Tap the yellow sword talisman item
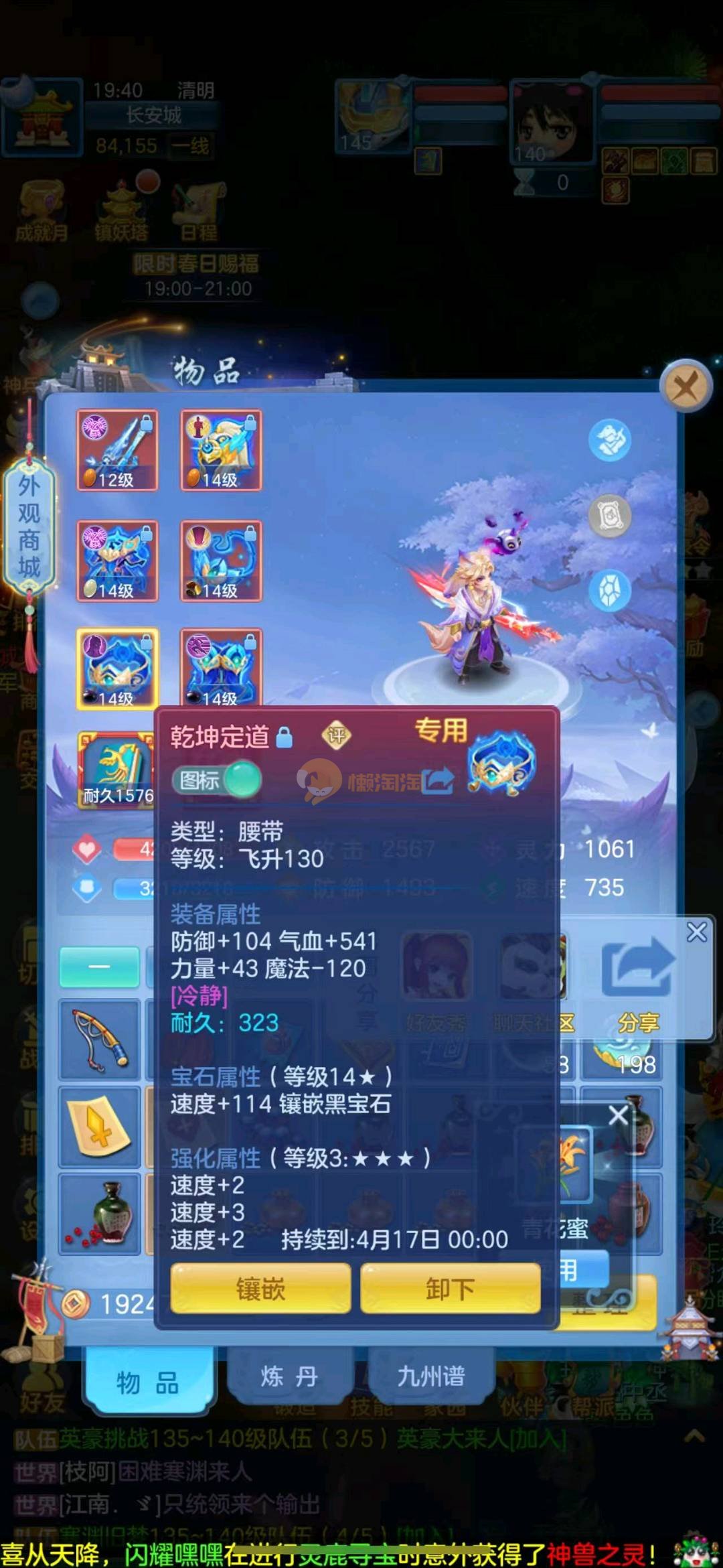Viewport: 723px width, 1568px height. (99, 1127)
